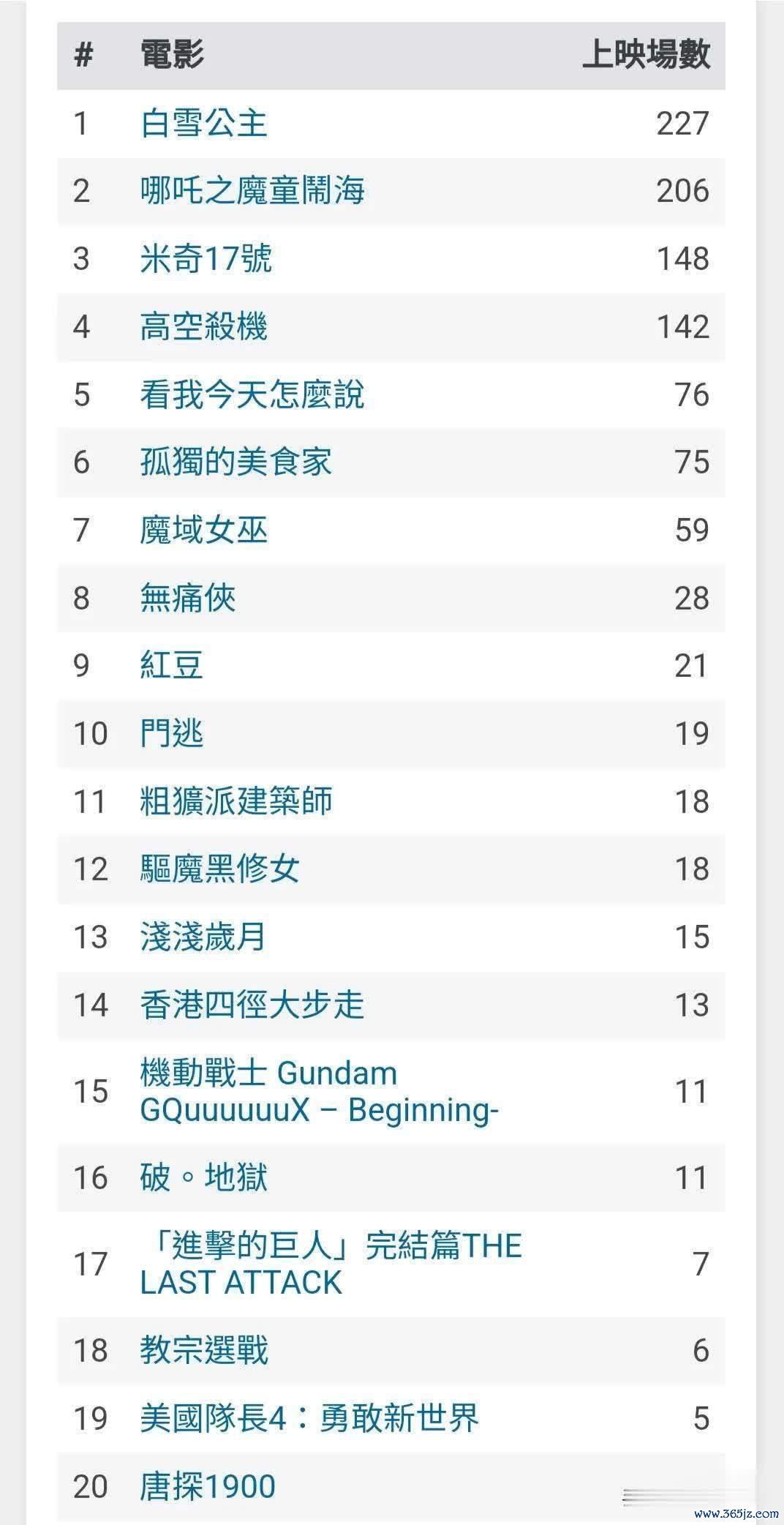Open 美國隊長4：勇敢新世界 link
The height and width of the screenshot is (1525, 784).
tap(309, 1418)
